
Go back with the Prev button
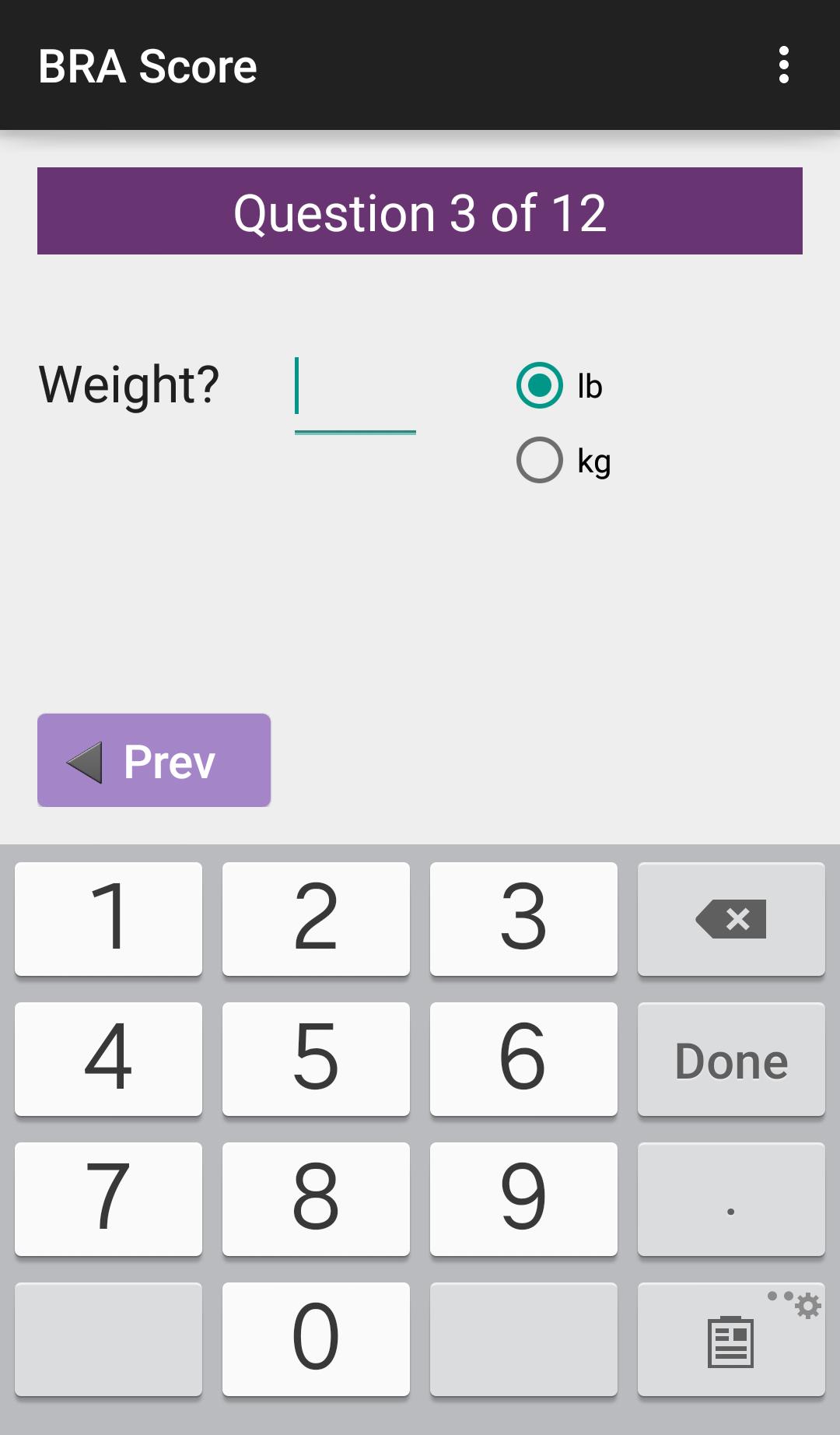tap(154, 760)
